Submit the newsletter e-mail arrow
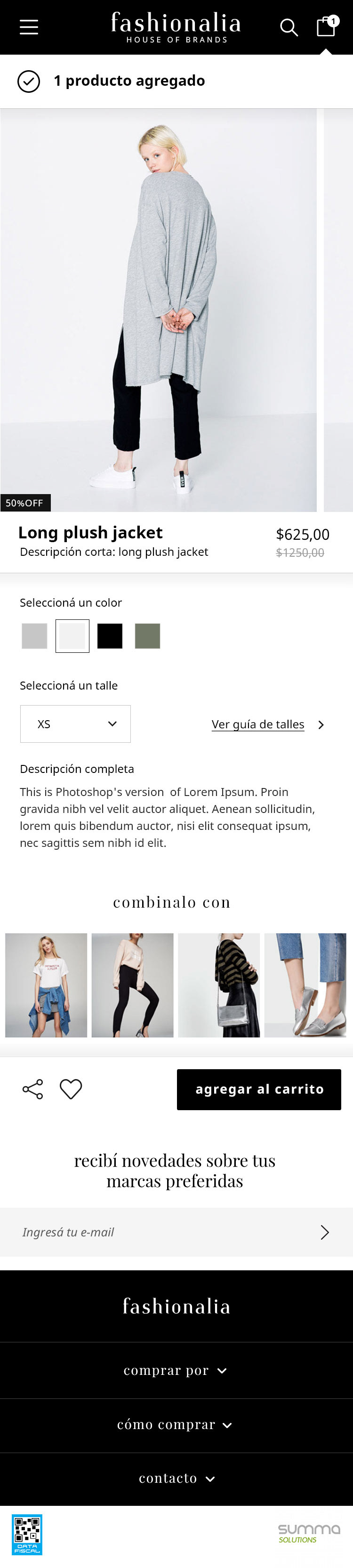Screen dimensions: 353x1568 [x=324, y=1232]
